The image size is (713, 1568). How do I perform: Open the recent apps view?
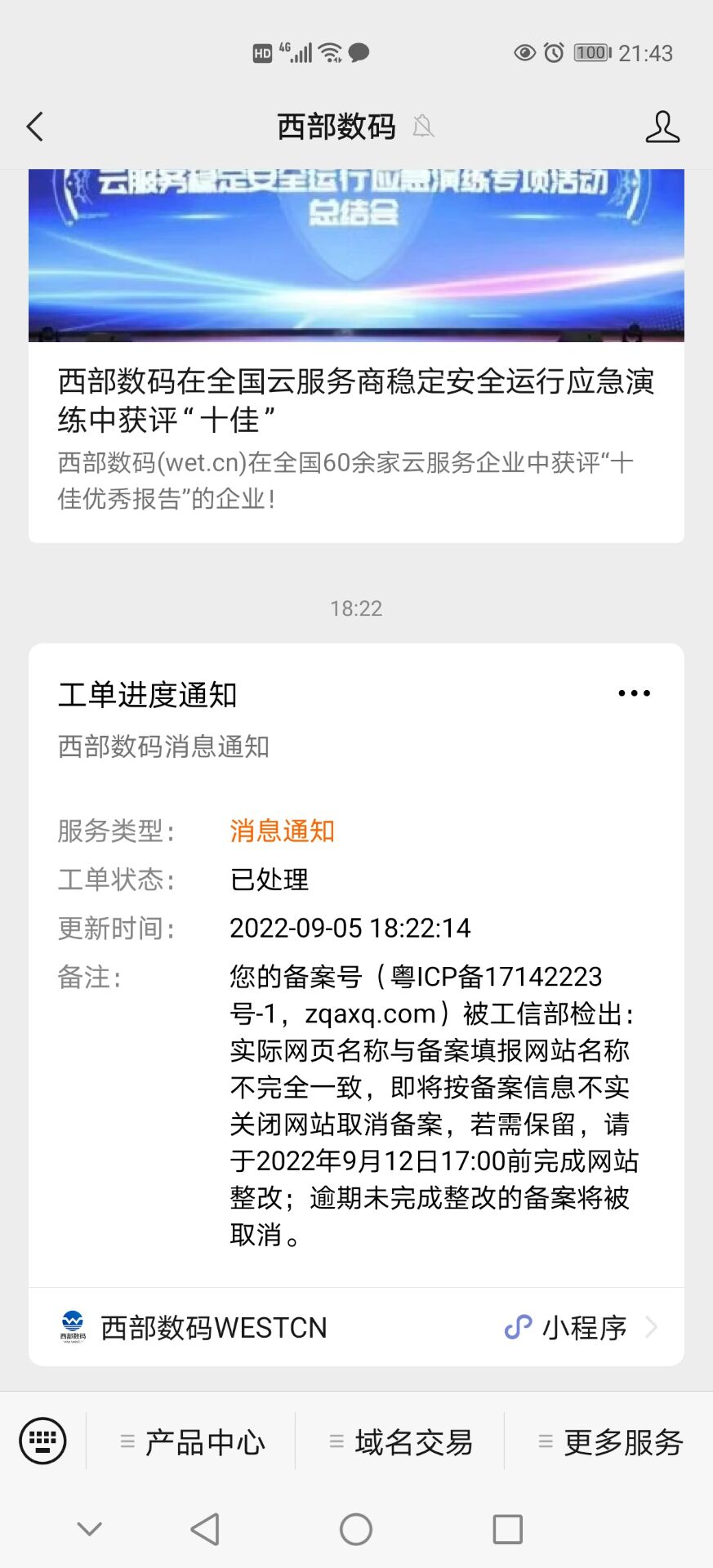pyautogui.click(x=507, y=1529)
